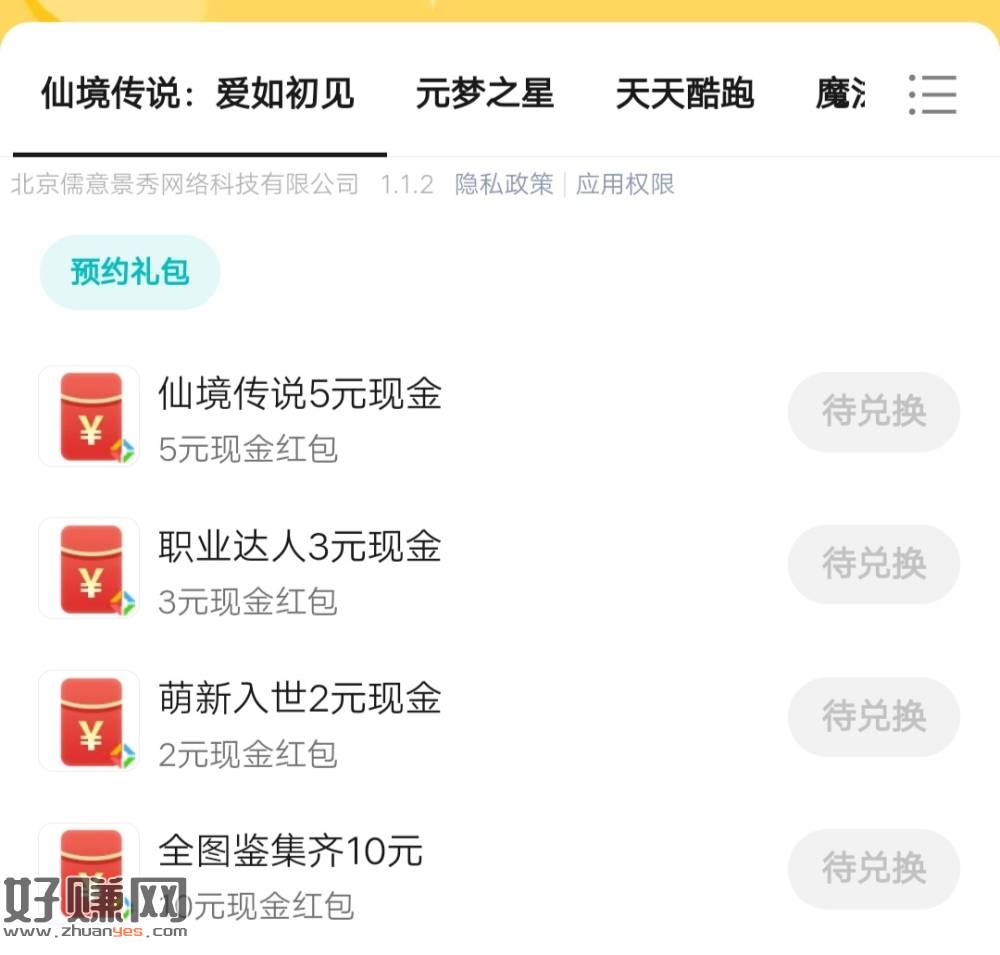Image resolution: width=1000 pixels, height=955 pixels.
Task: Tap 待兑换 beside 萌新入世2元现金
Action: coord(873,716)
